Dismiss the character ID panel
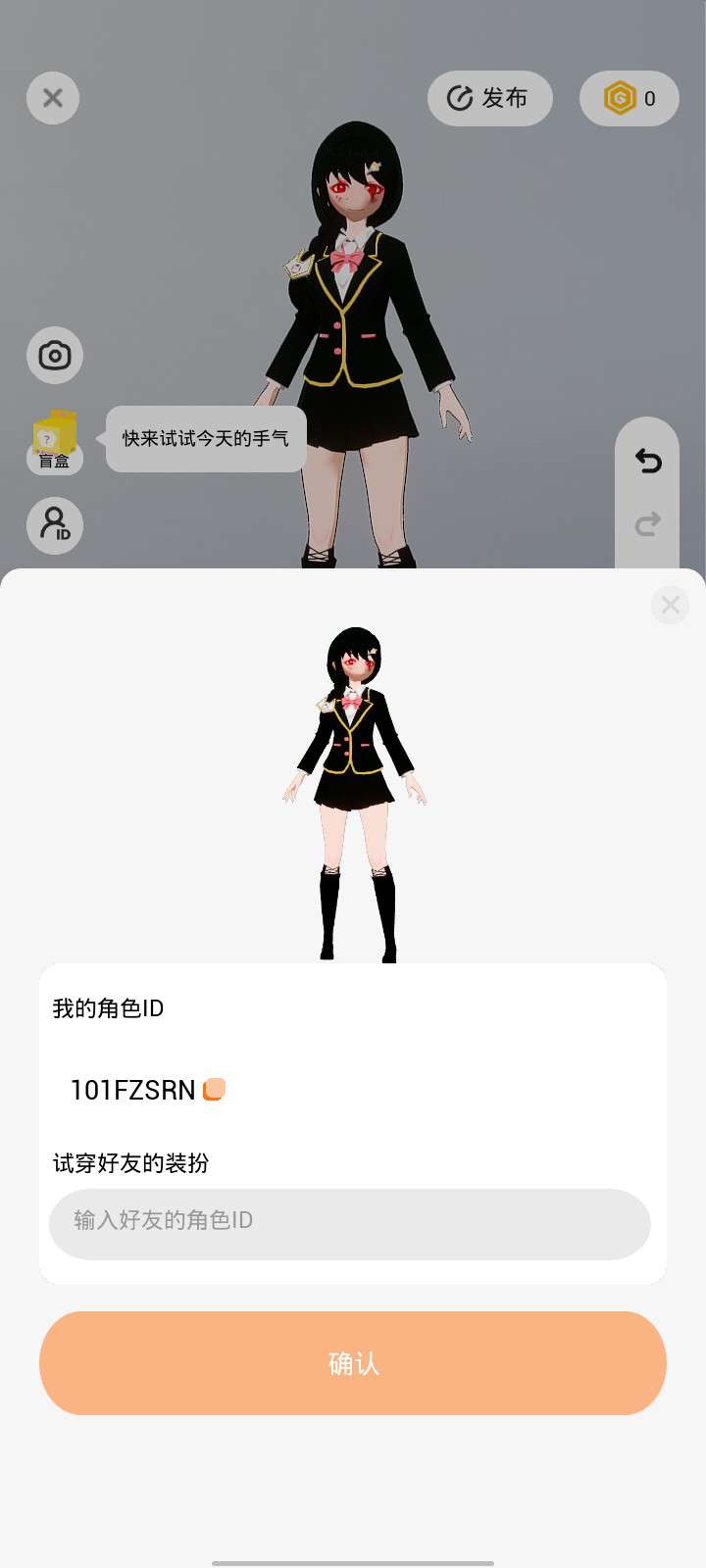Screen dimensions: 706x1568 pos(671,605)
